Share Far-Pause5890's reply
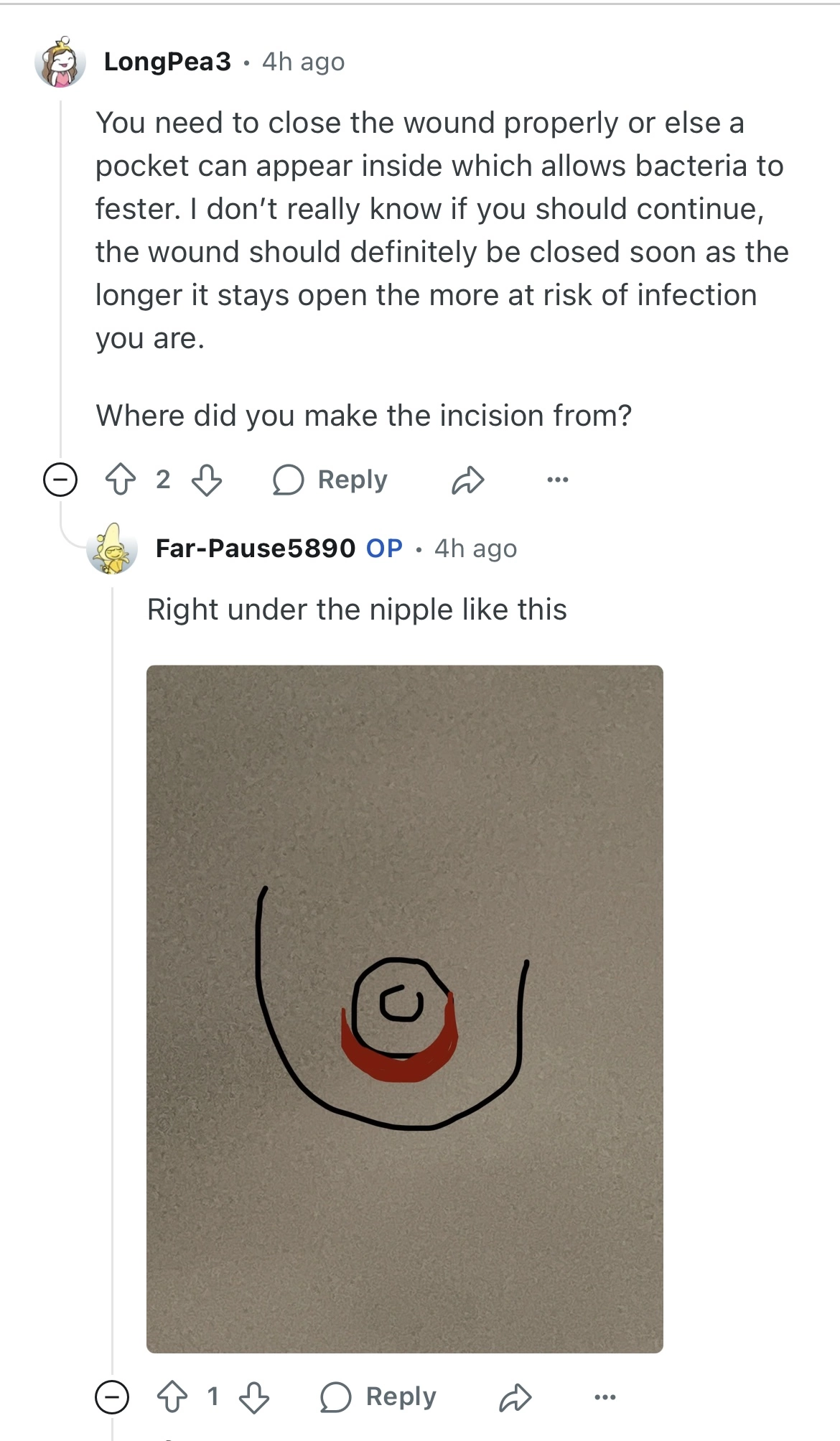The width and height of the screenshot is (840, 1441). click(515, 1396)
